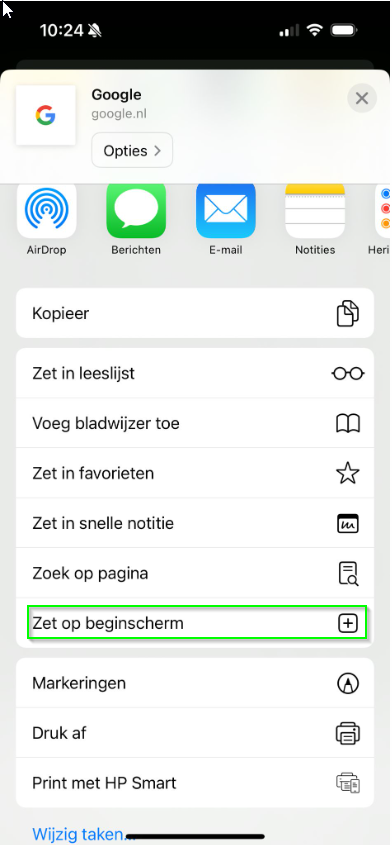Share to Notities
Screen dimensions: 392x845
coord(315,218)
